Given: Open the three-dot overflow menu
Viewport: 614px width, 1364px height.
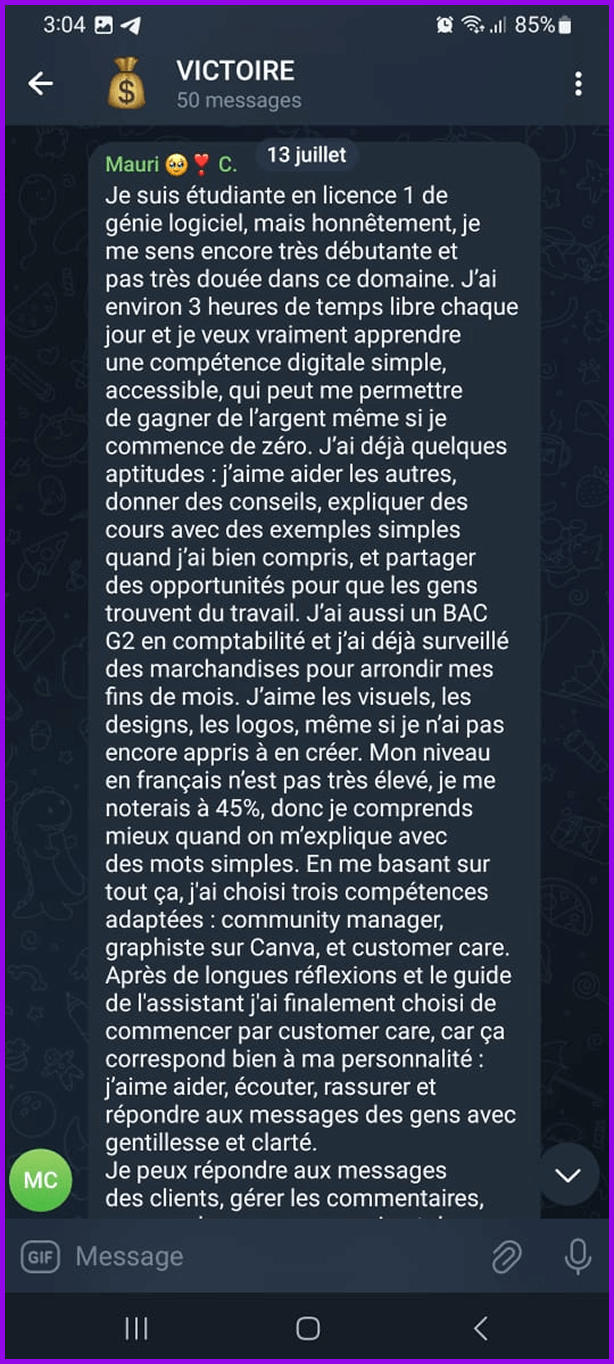Looking at the screenshot, I should coord(578,84).
